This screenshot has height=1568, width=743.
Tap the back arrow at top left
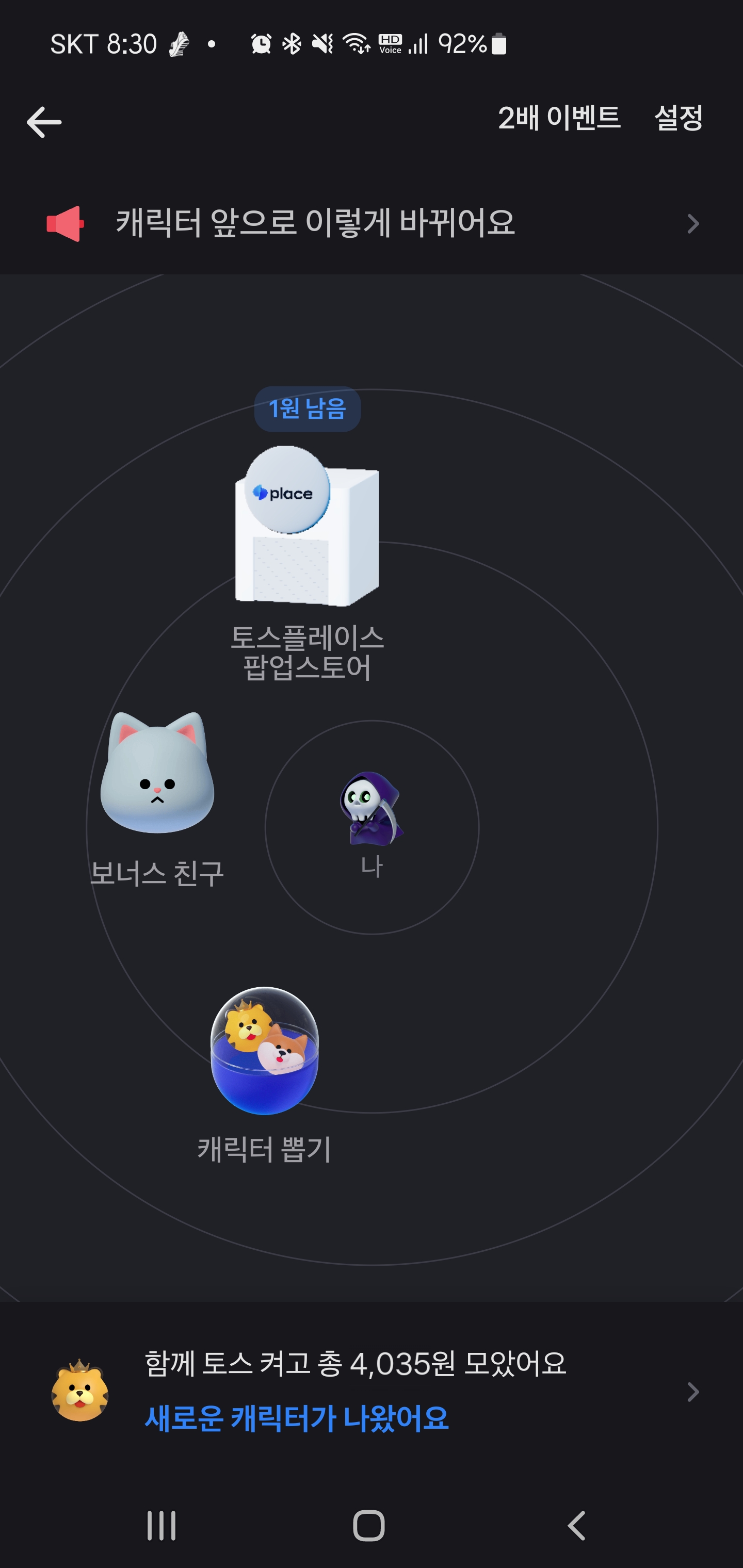(x=43, y=121)
